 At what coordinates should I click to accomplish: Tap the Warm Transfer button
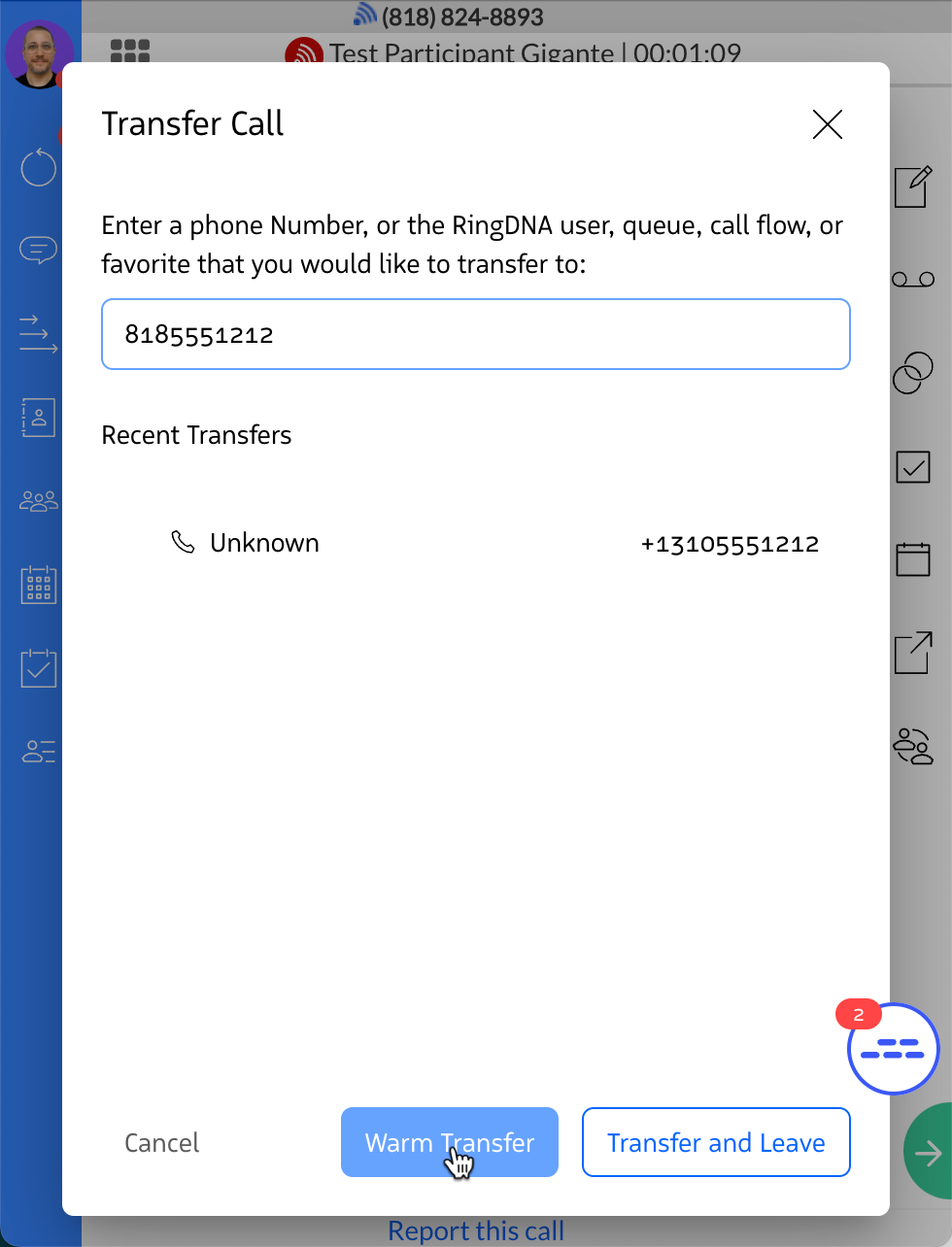[x=449, y=1142]
